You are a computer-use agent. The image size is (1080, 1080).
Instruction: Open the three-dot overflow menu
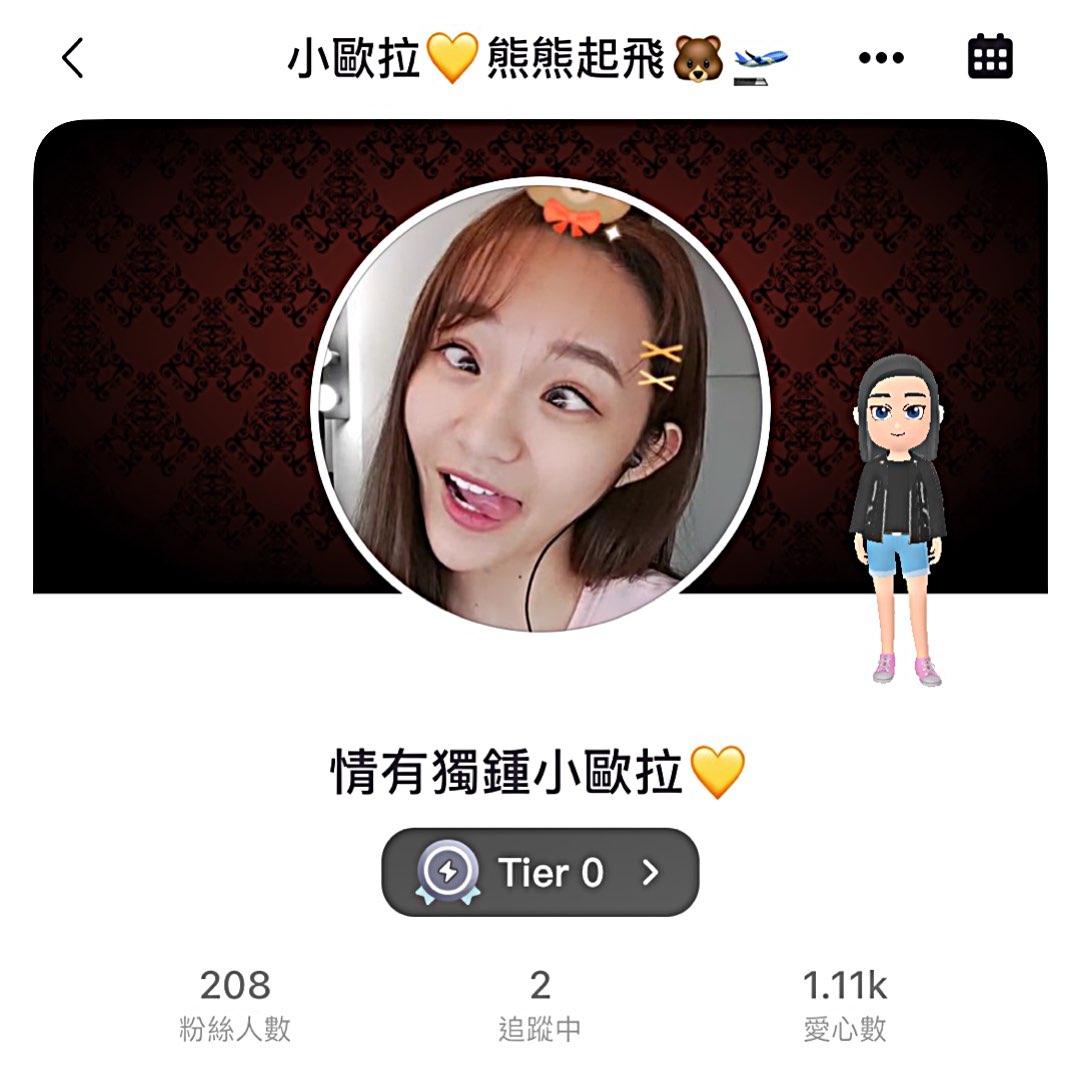point(881,58)
